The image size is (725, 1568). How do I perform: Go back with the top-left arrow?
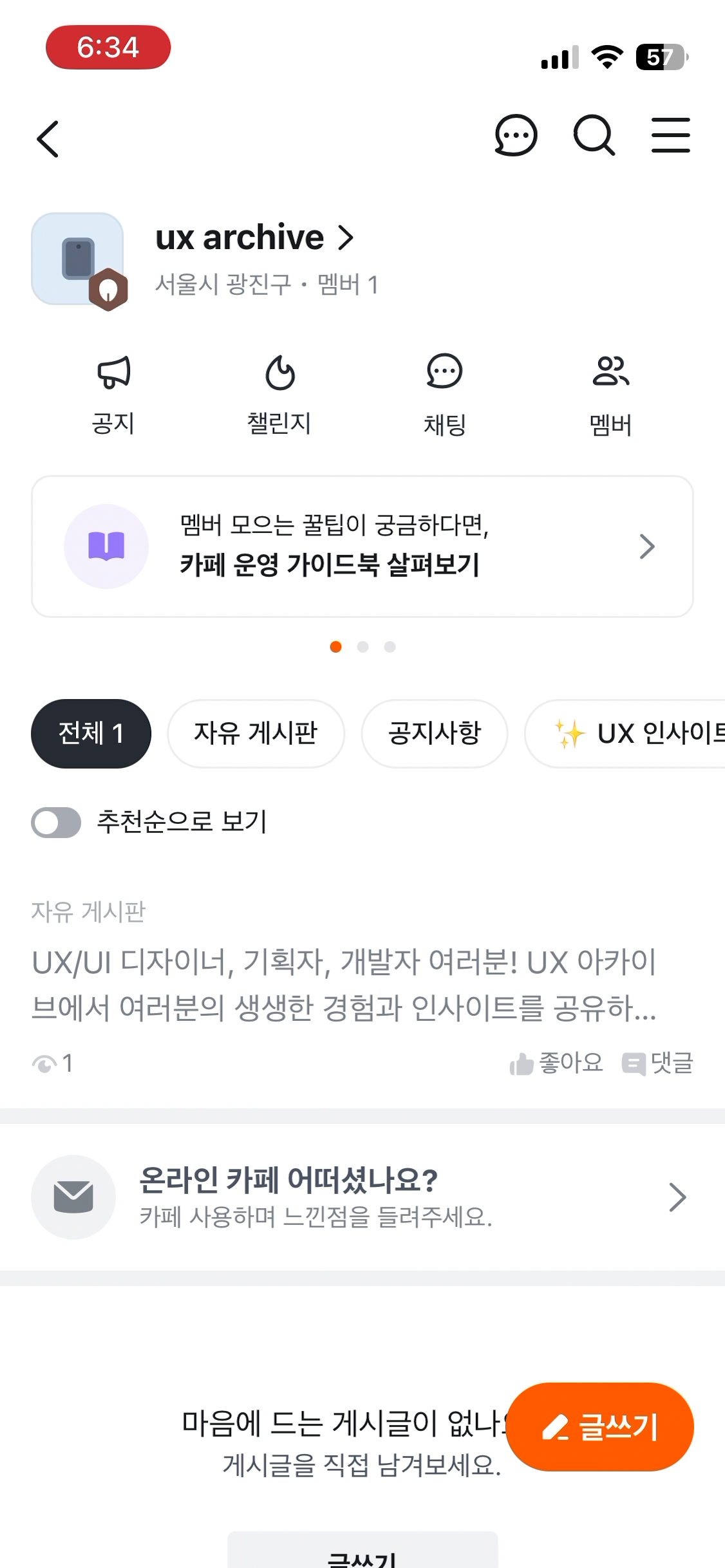pos(48,138)
